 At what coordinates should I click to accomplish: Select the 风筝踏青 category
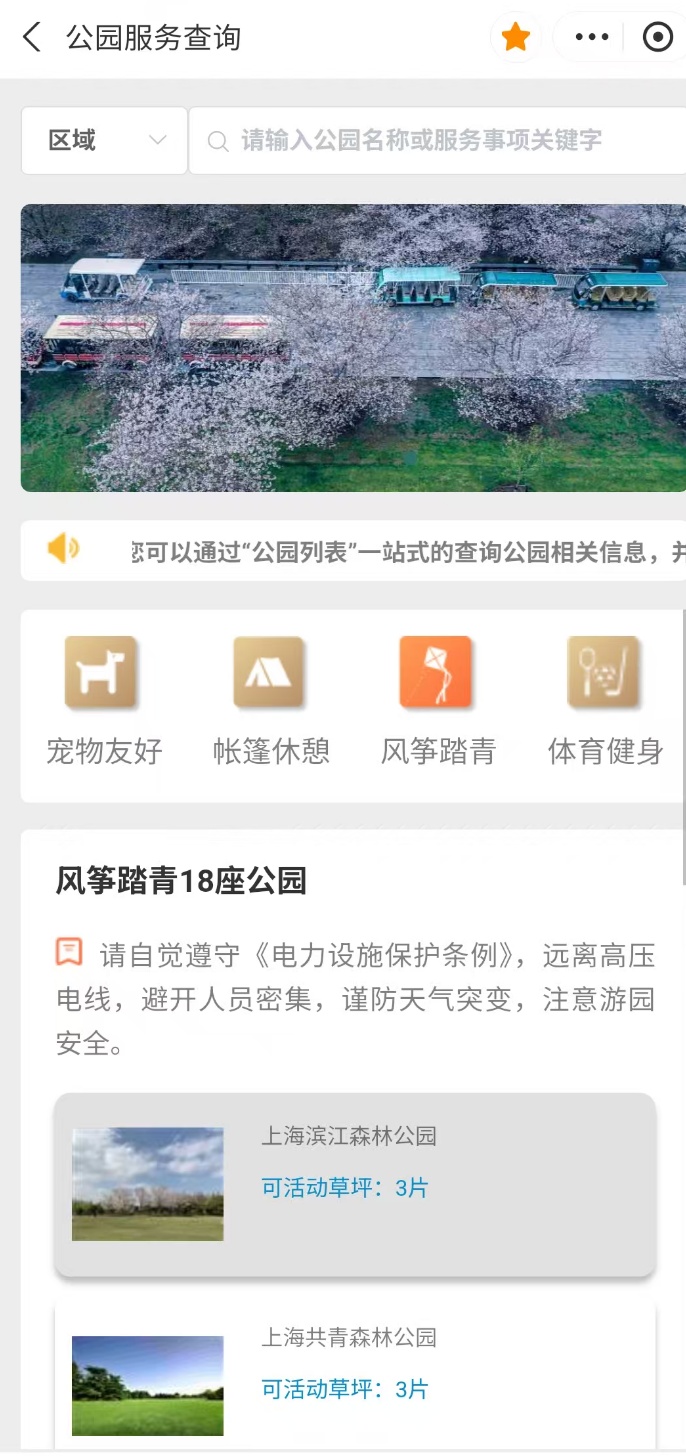click(438, 702)
